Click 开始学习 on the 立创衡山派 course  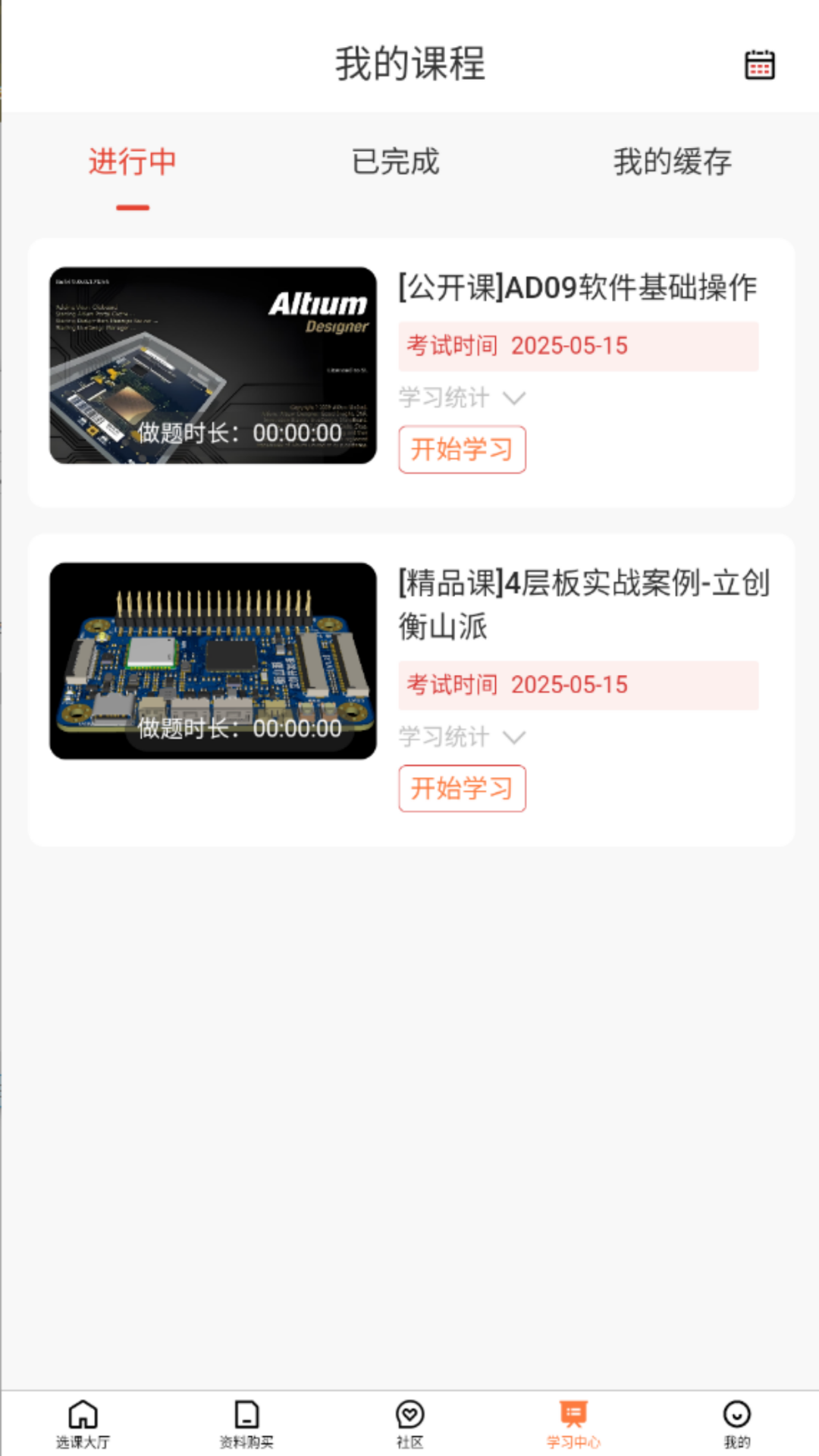point(462,788)
